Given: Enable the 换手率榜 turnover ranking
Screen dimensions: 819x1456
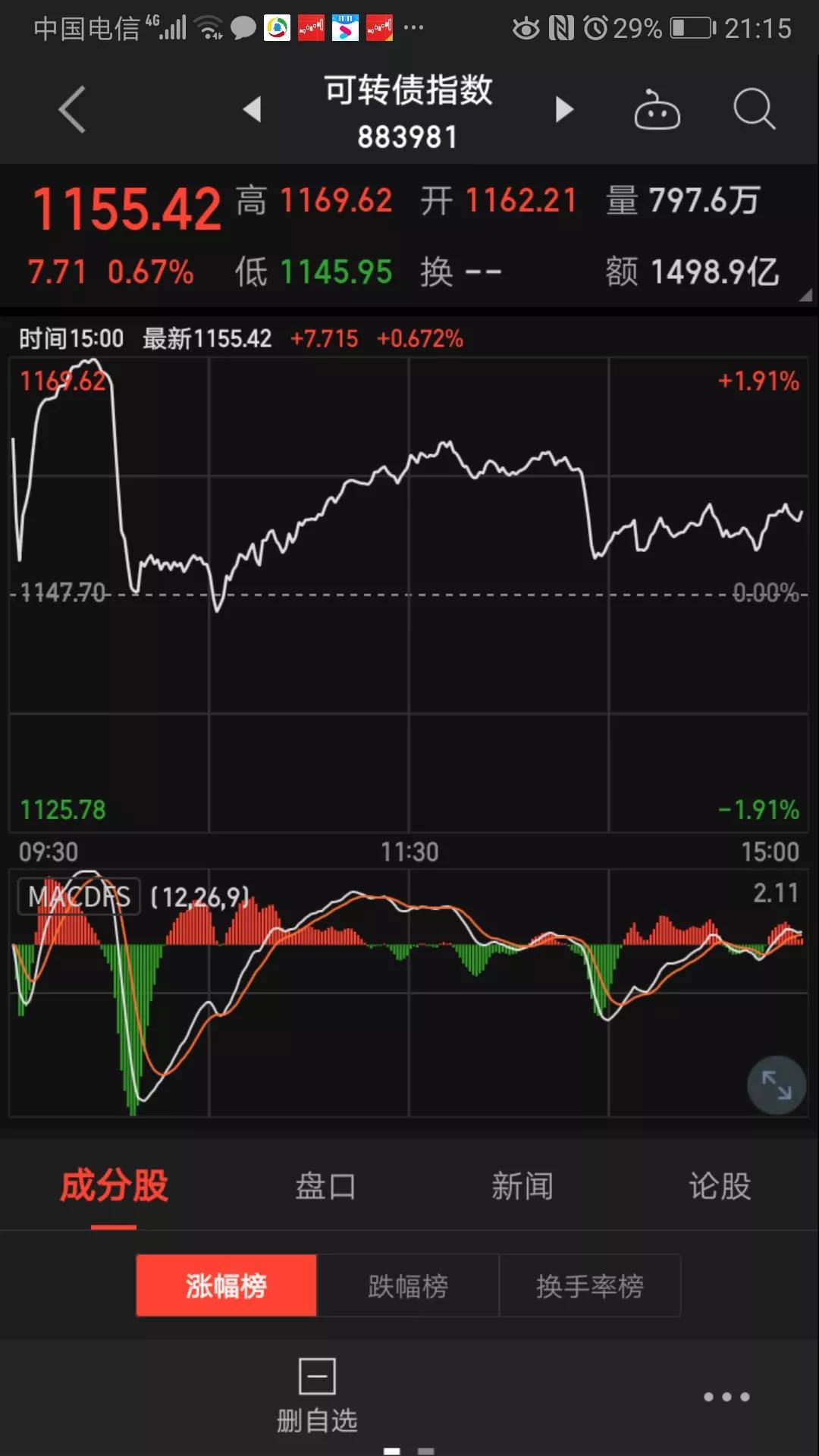Looking at the screenshot, I should pos(589,1285).
